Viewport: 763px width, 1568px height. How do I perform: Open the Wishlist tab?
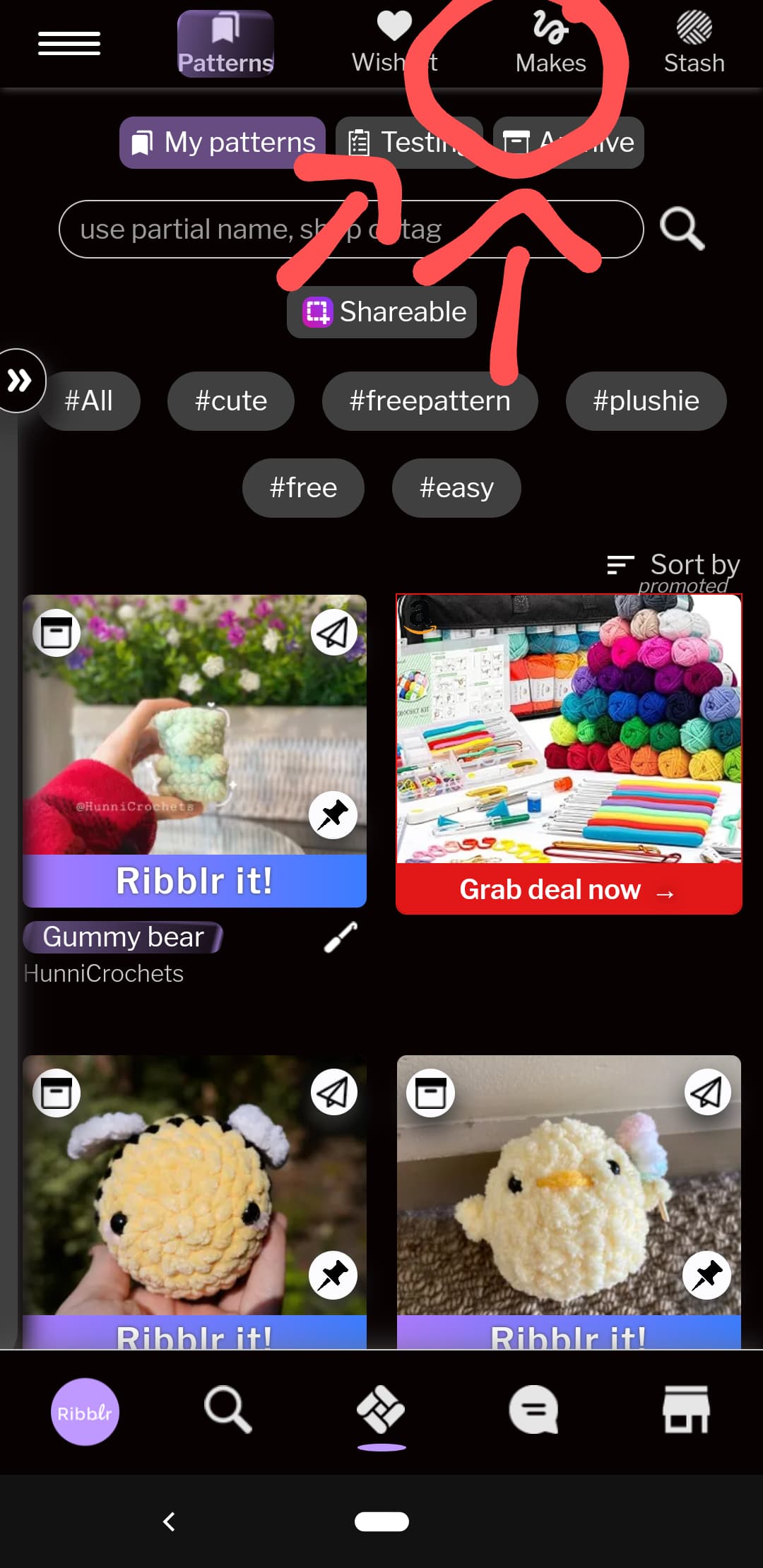tap(394, 44)
